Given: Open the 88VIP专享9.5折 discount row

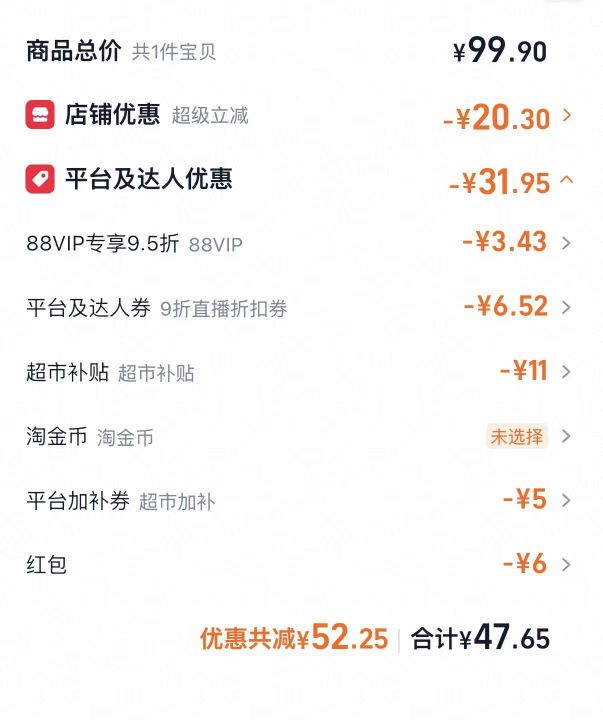Looking at the screenshot, I should click(299, 243).
